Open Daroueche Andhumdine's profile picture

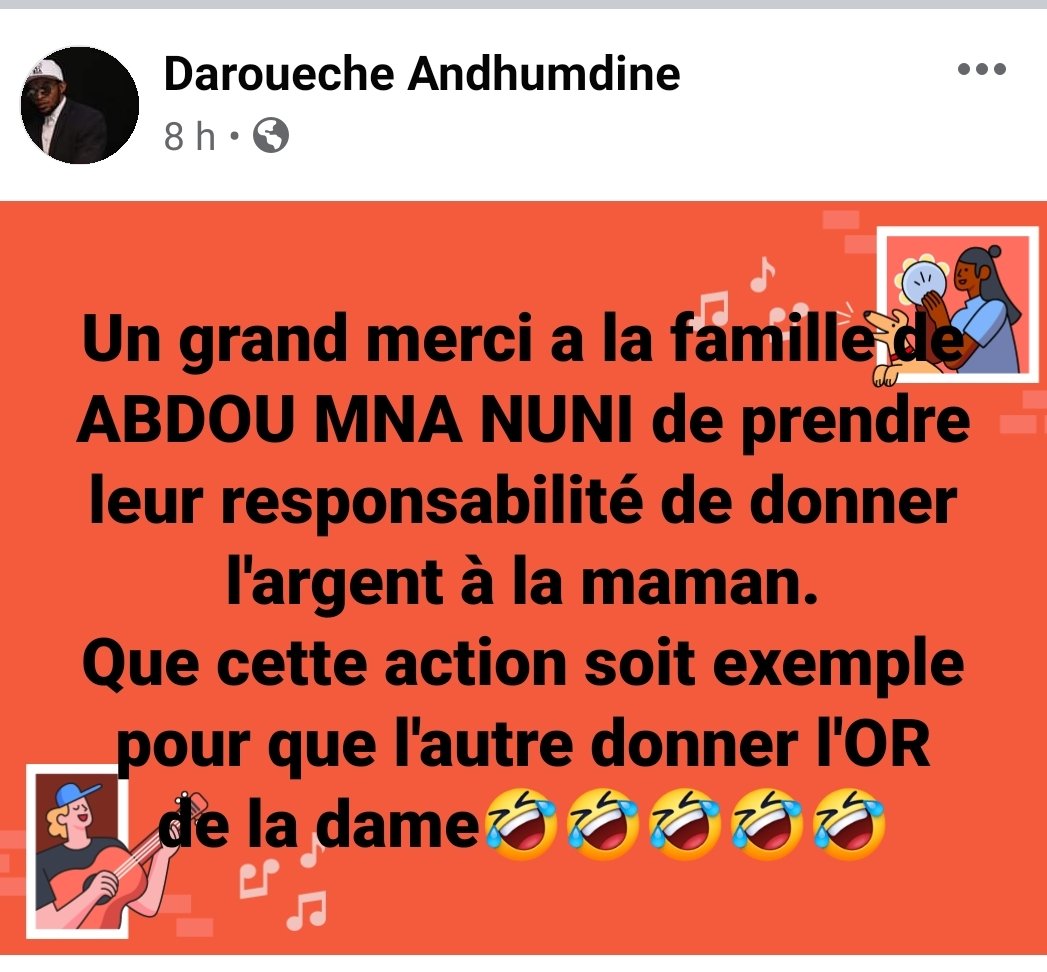(x=79, y=104)
